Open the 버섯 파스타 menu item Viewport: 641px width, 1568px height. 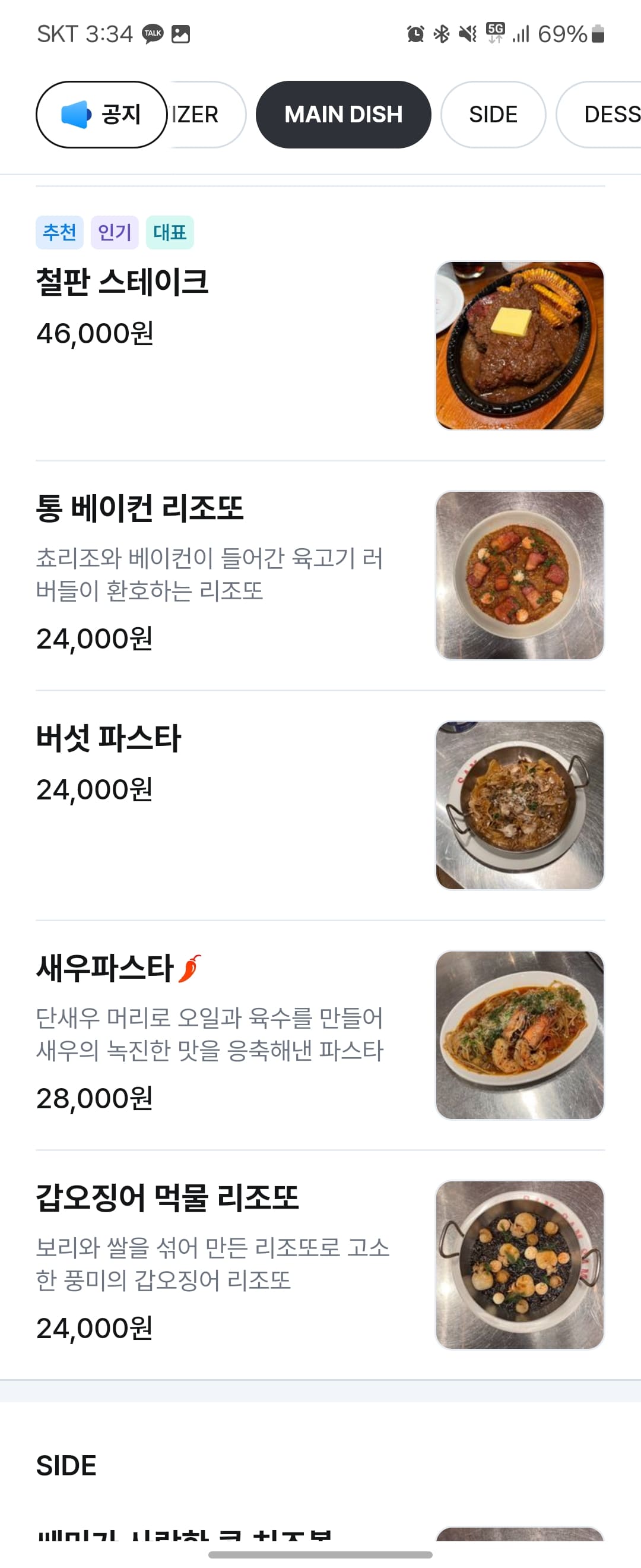tap(108, 738)
